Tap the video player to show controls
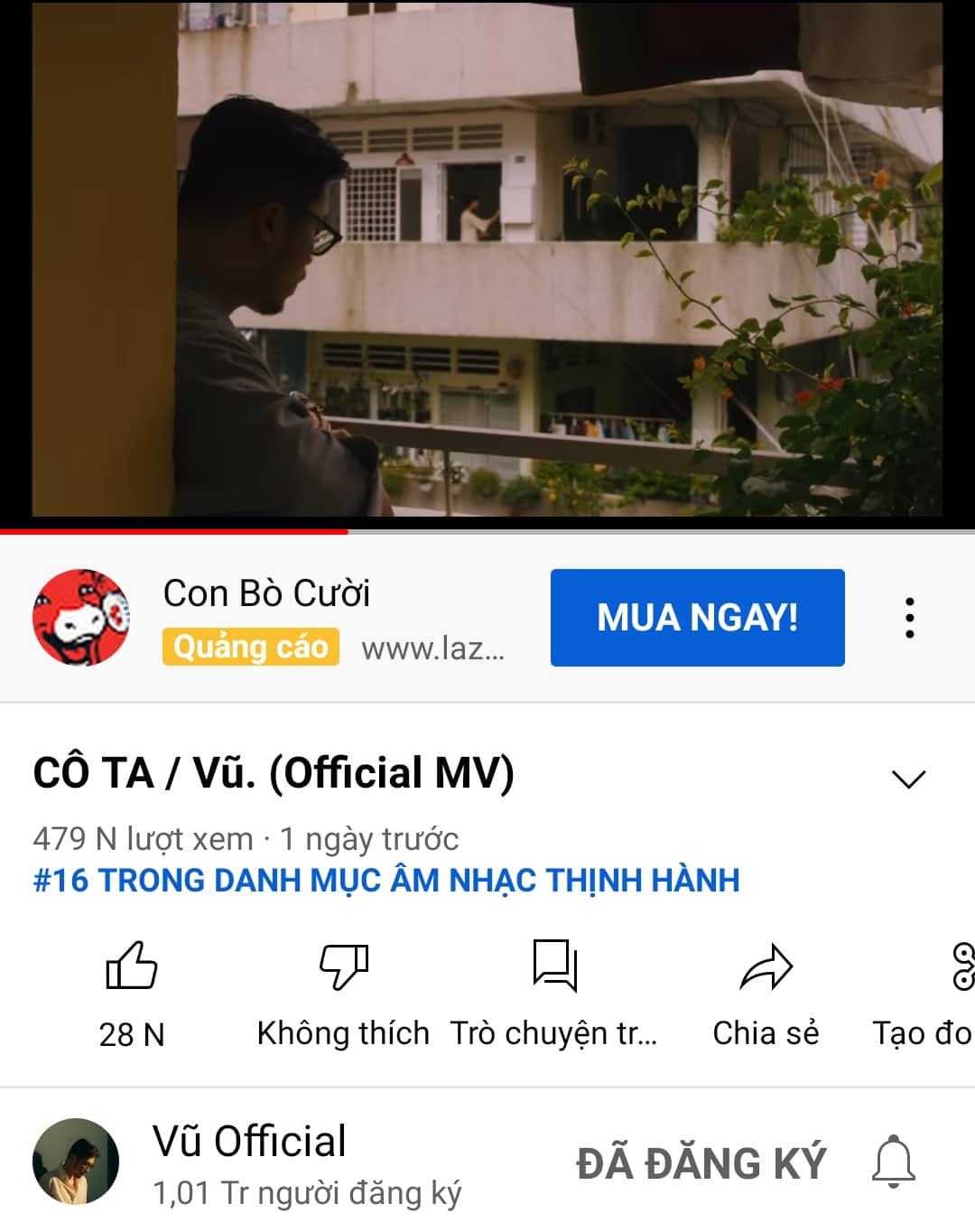This screenshot has width=975, height=1232. click(487, 262)
